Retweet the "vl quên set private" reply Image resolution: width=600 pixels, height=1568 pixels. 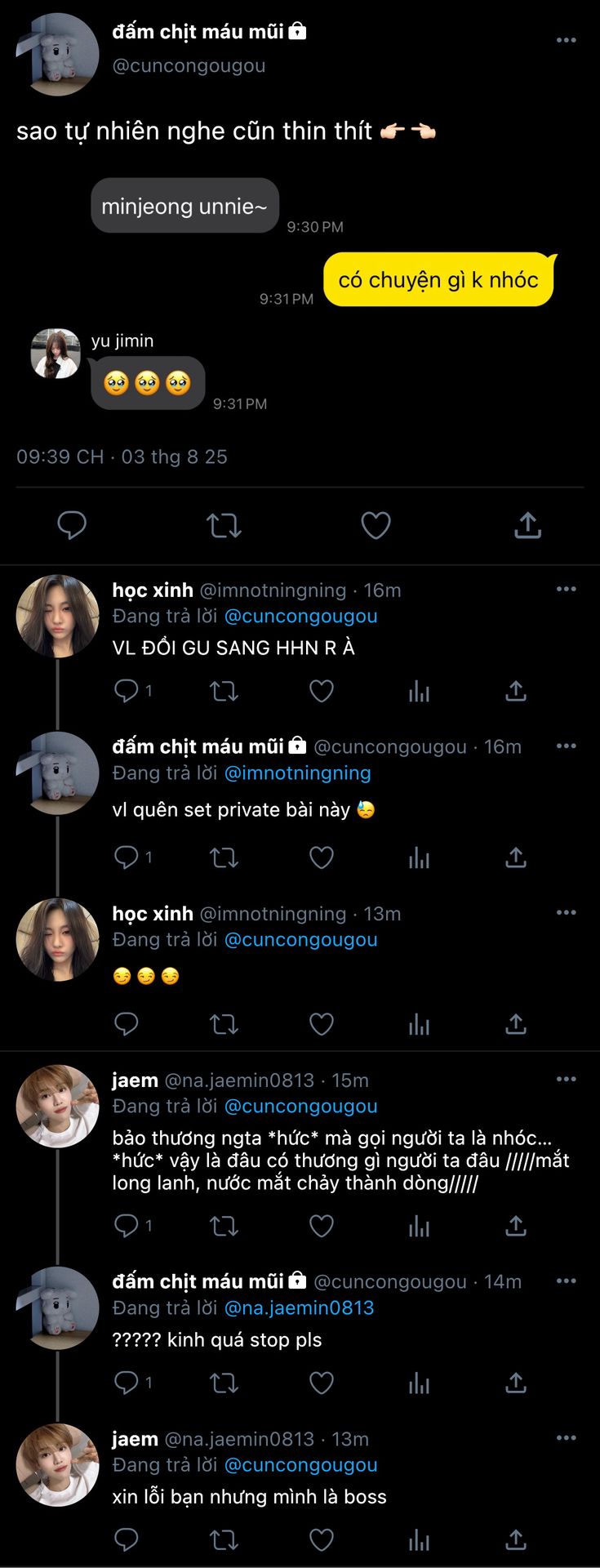click(224, 857)
